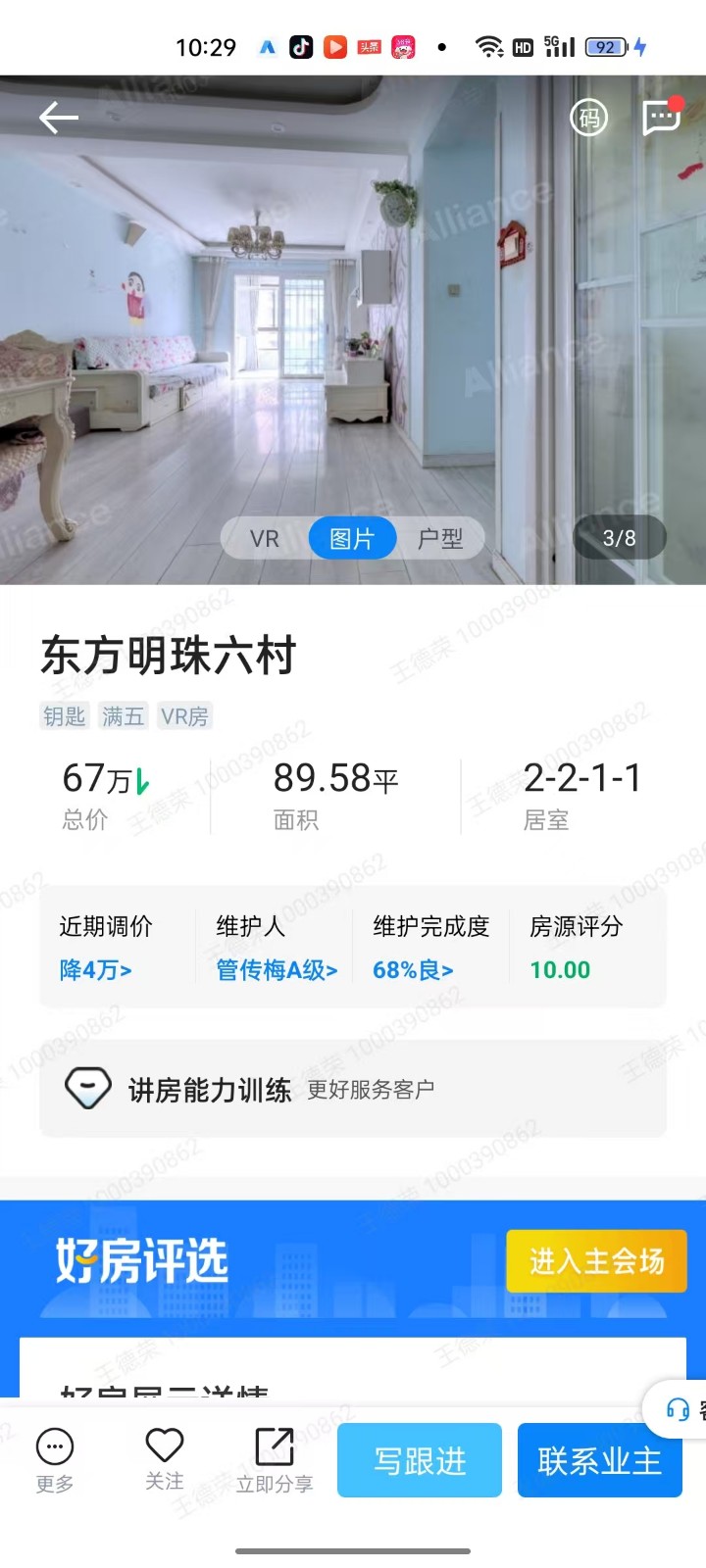The image size is (706, 1568).
Task: Tap 进入主会场 on the 好房评选 banner
Action: pos(596,1261)
